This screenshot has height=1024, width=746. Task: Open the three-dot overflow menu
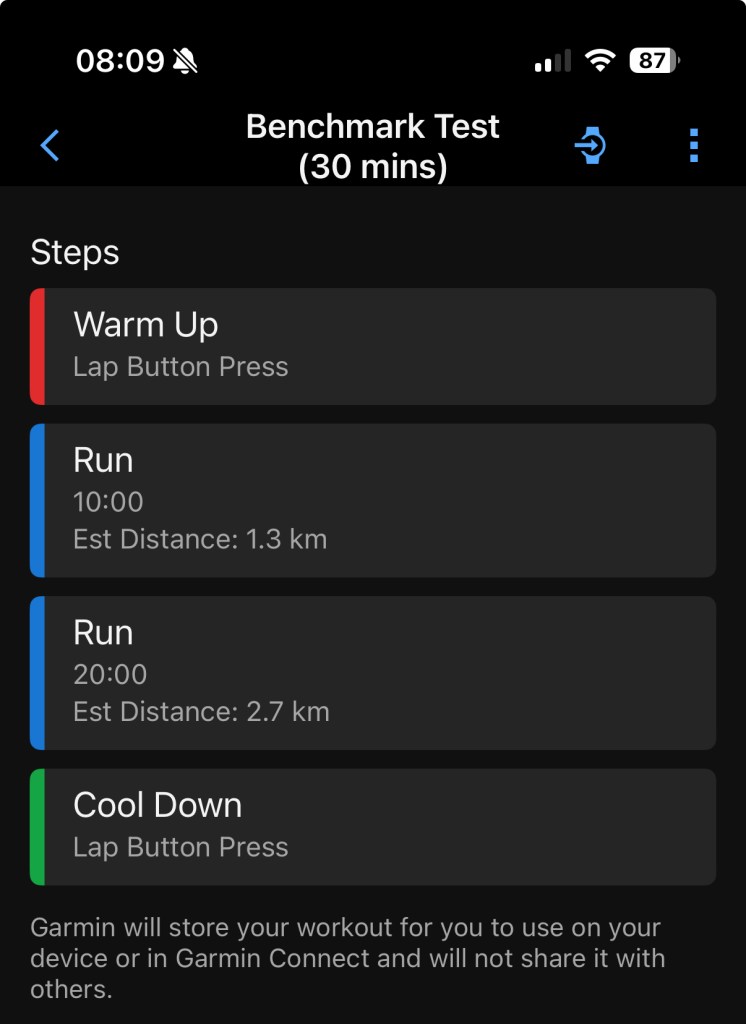pyautogui.click(x=694, y=146)
